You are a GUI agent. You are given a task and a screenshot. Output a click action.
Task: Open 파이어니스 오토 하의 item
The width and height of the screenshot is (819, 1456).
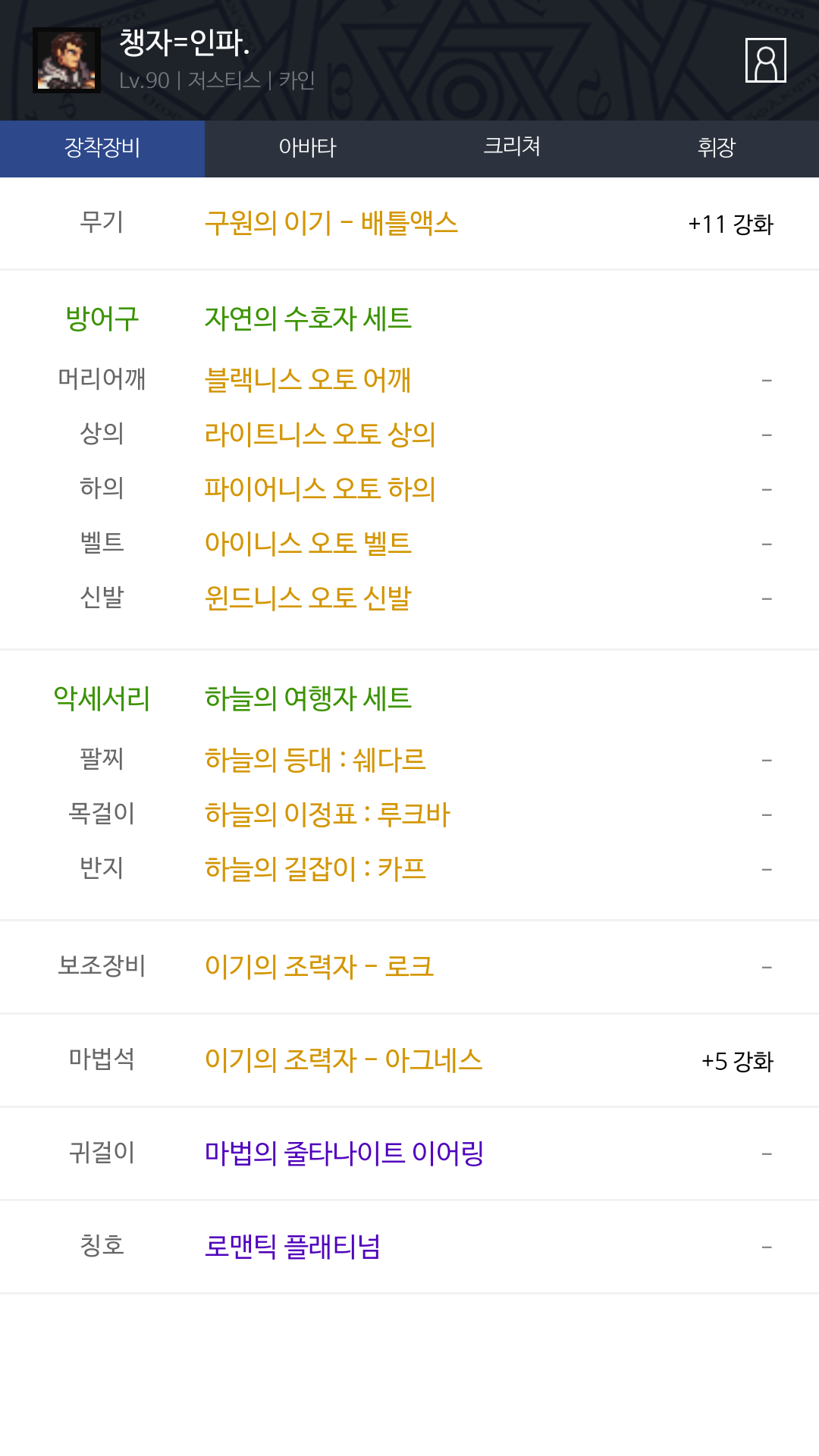pyautogui.click(x=320, y=488)
